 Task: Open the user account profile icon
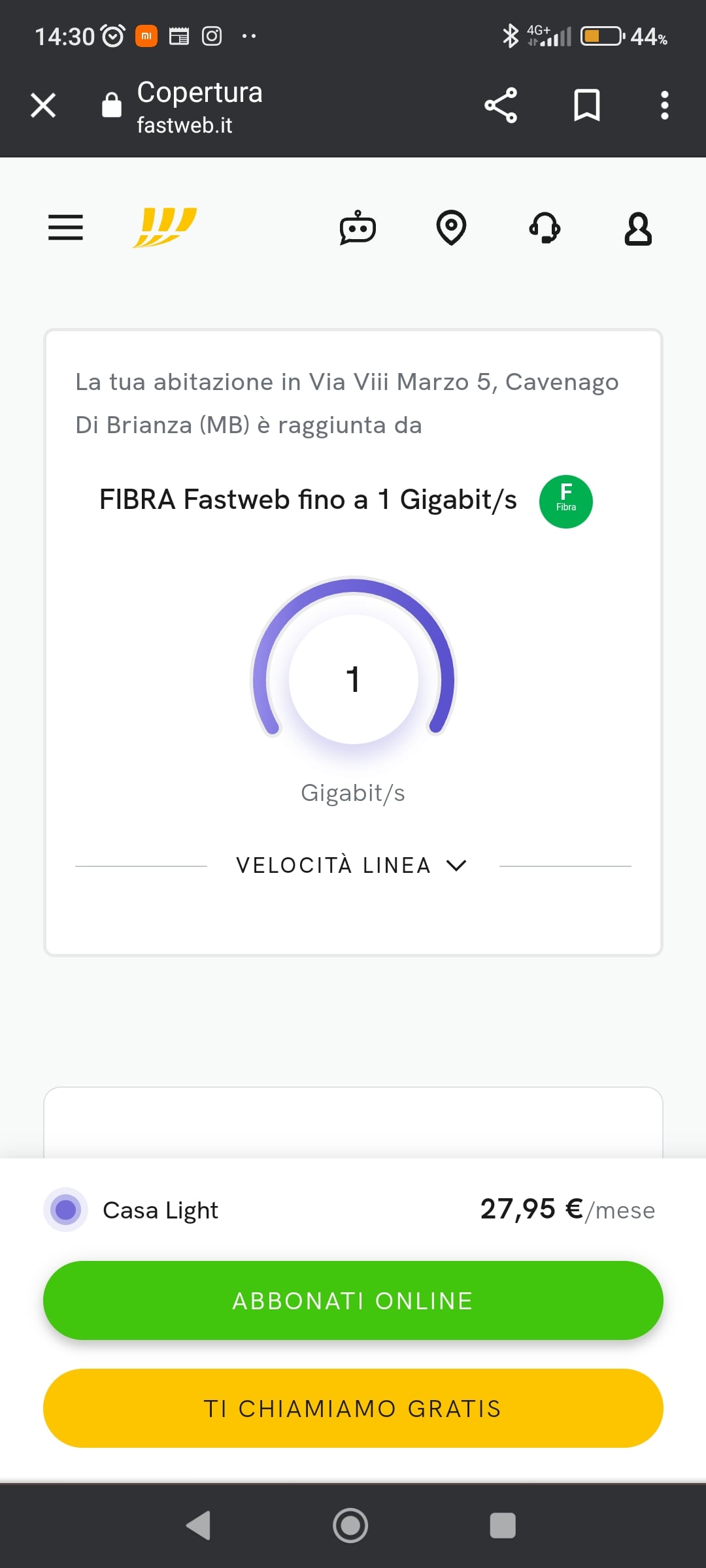(x=638, y=228)
